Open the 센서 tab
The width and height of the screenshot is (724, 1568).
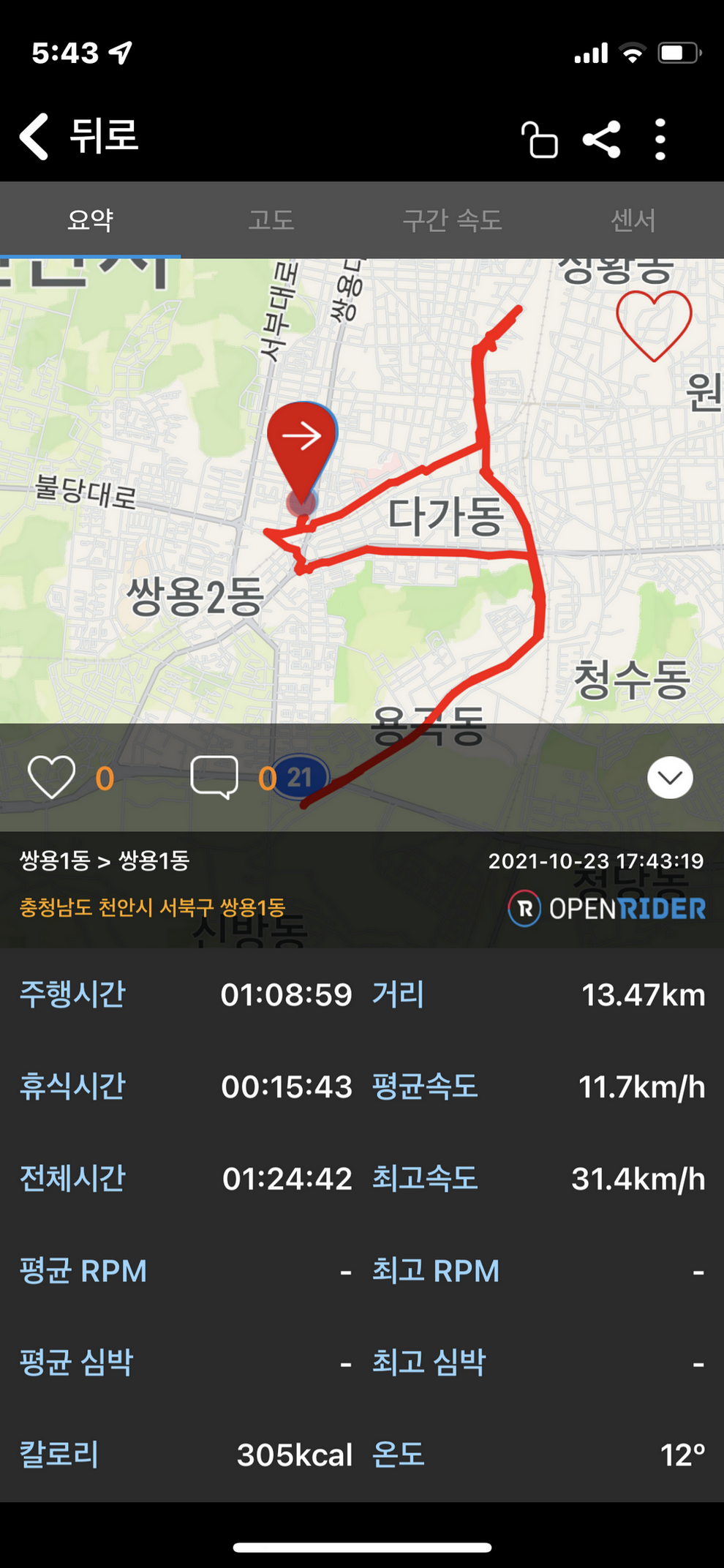coord(633,220)
